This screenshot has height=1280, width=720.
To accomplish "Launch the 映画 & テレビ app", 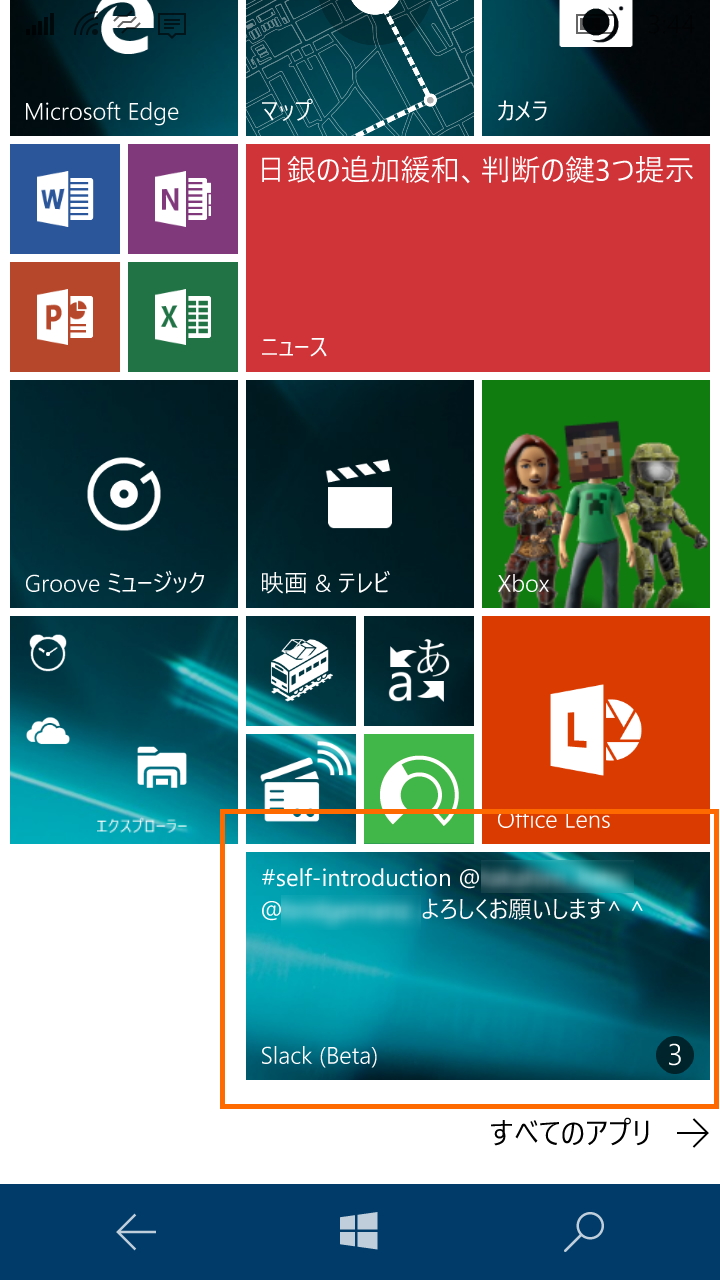I will point(359,493).
